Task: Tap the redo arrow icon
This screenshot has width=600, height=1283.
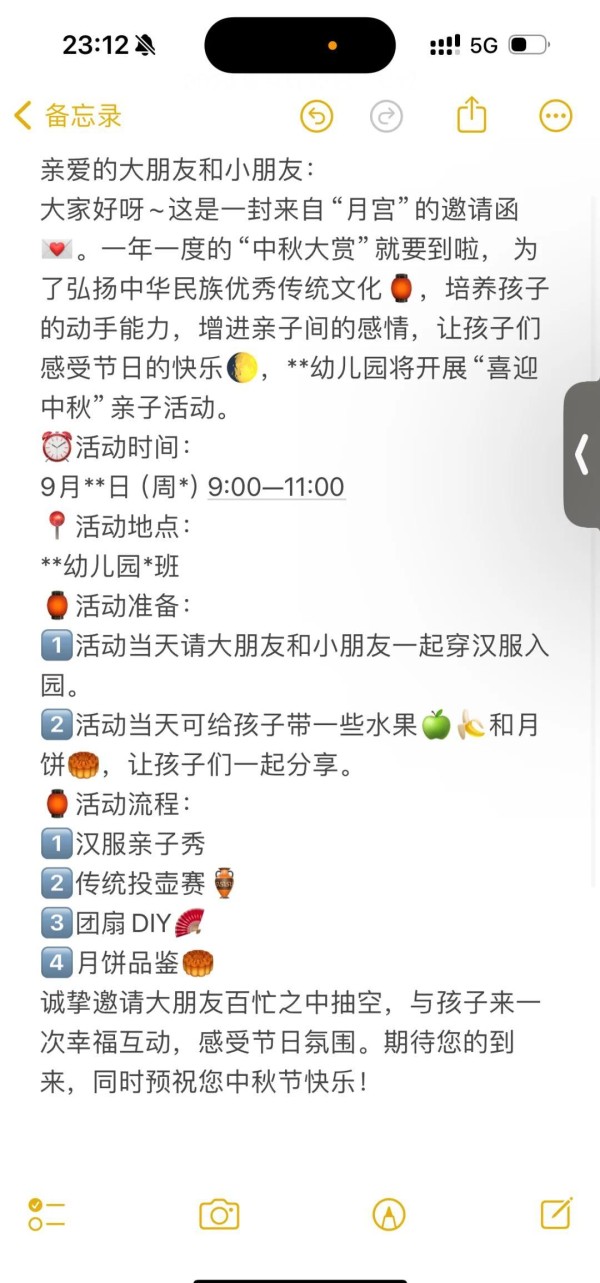Action: pyautogui.click(x=386, y=116)
